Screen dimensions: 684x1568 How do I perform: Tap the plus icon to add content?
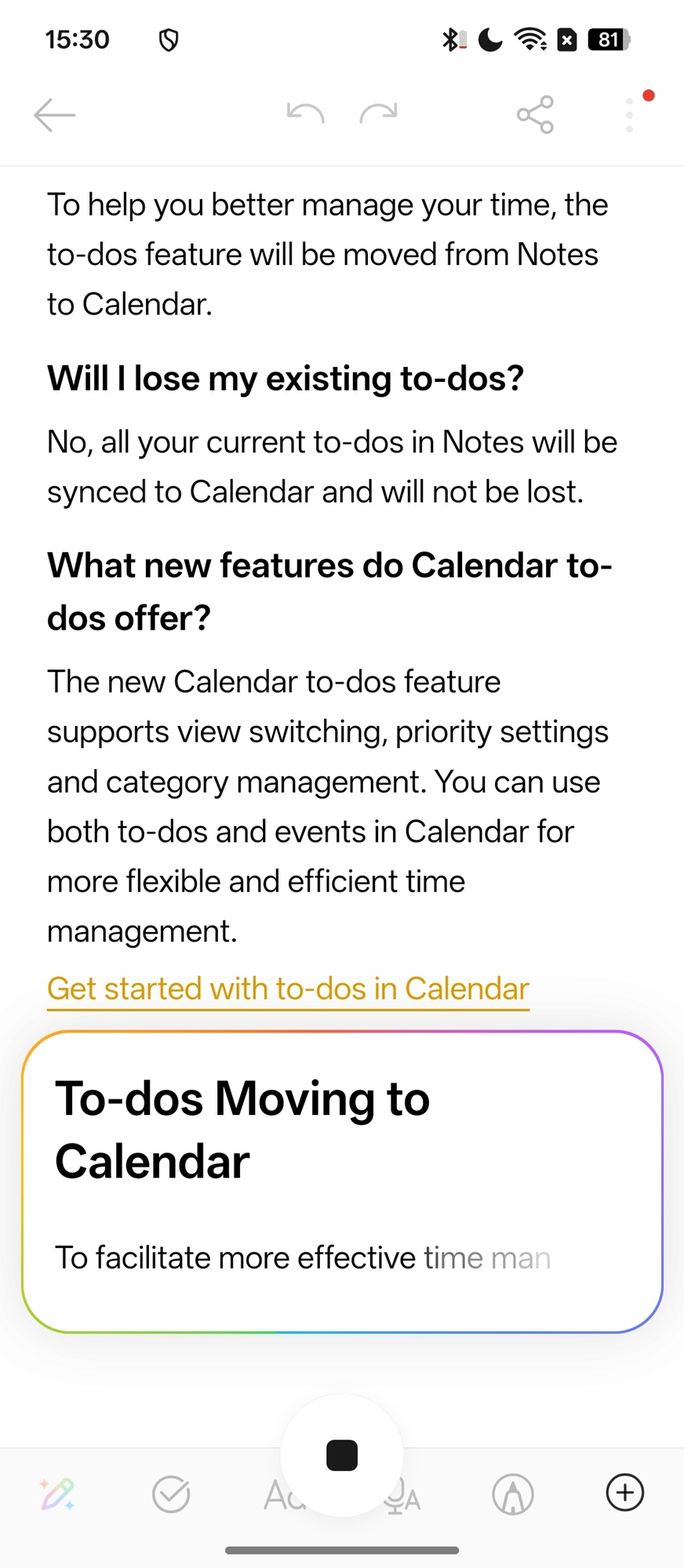point(625,1493)
